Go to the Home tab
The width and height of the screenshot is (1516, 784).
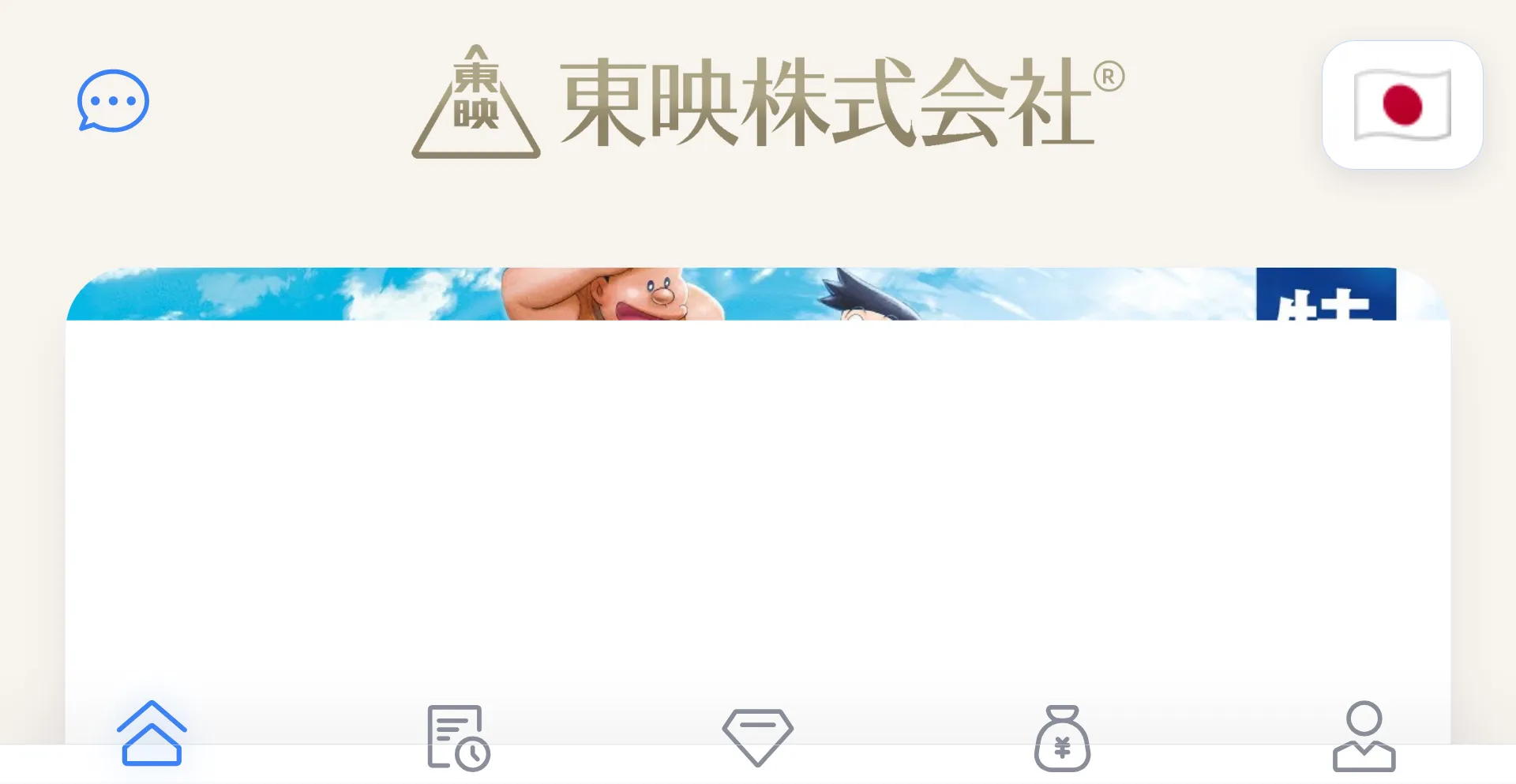coord(152,734)
